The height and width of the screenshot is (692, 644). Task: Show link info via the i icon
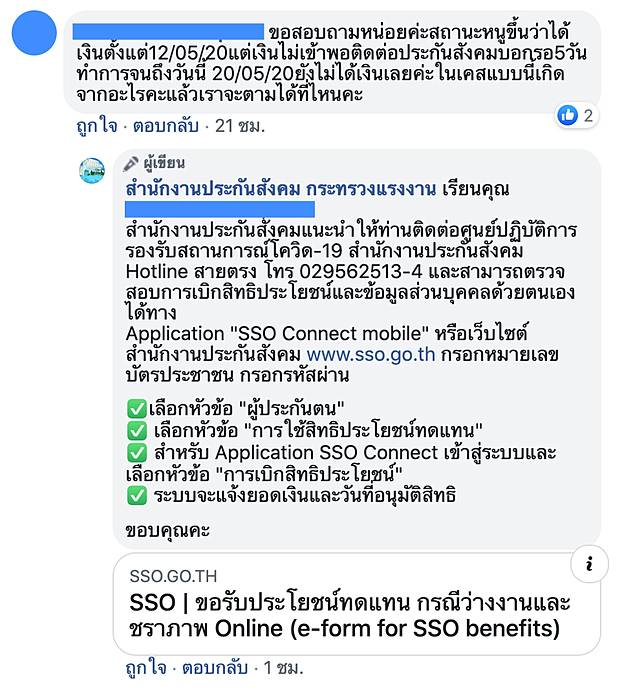point(590,564)
